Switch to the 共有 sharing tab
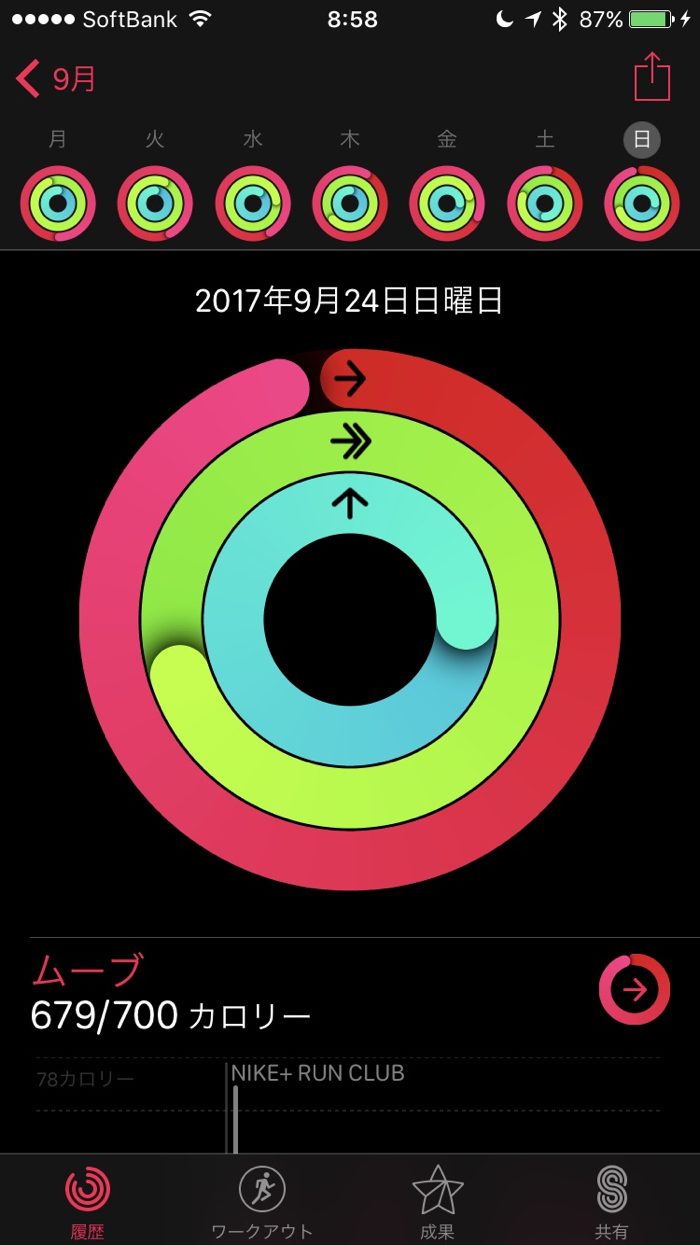This screenshot has width=700, height=1245. coord(611,1202)
